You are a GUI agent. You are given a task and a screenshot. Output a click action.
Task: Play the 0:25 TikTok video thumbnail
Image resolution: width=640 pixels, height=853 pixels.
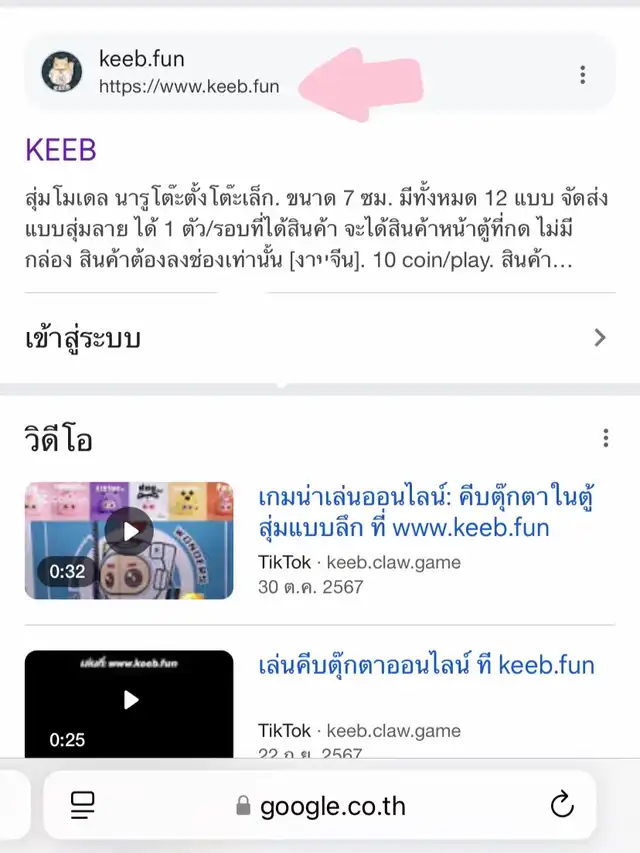click(x=129, y=703)
